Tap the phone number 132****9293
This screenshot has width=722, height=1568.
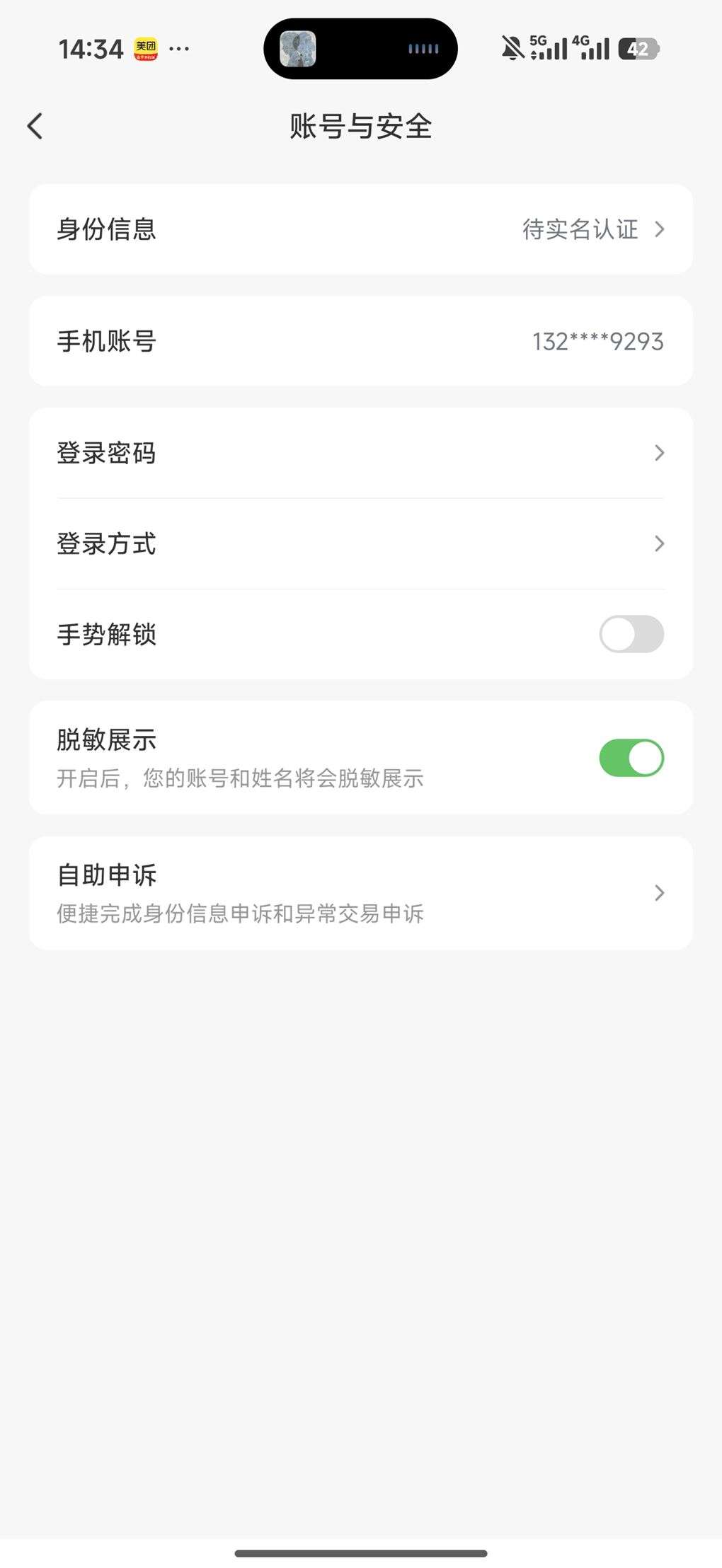click(597, 341)
